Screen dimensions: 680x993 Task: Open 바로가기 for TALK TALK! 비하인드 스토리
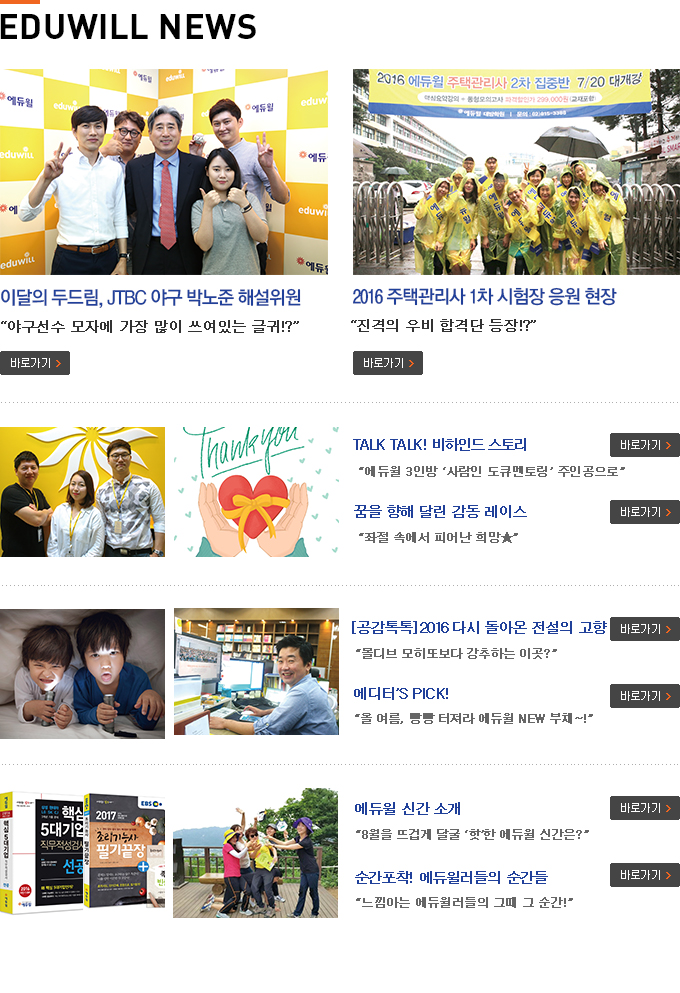pyautogui.click(x=644, y=445)
